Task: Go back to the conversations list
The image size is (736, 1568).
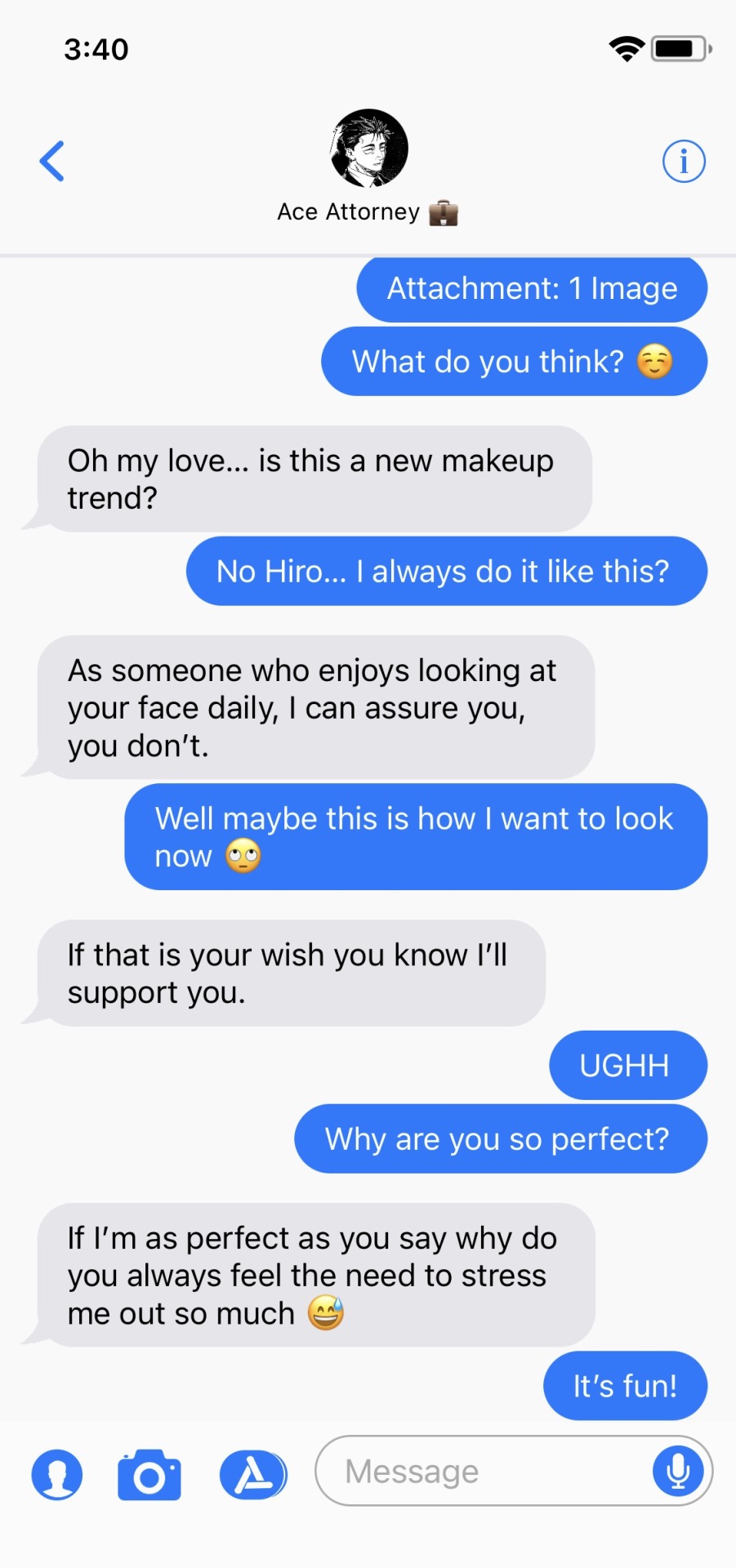Action: tap(52, 161)
